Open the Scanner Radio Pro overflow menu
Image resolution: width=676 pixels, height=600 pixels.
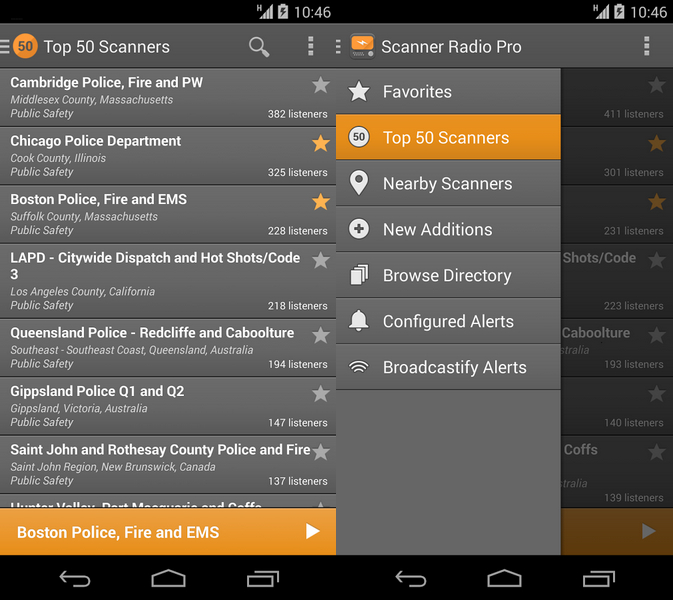click(647, 47)
